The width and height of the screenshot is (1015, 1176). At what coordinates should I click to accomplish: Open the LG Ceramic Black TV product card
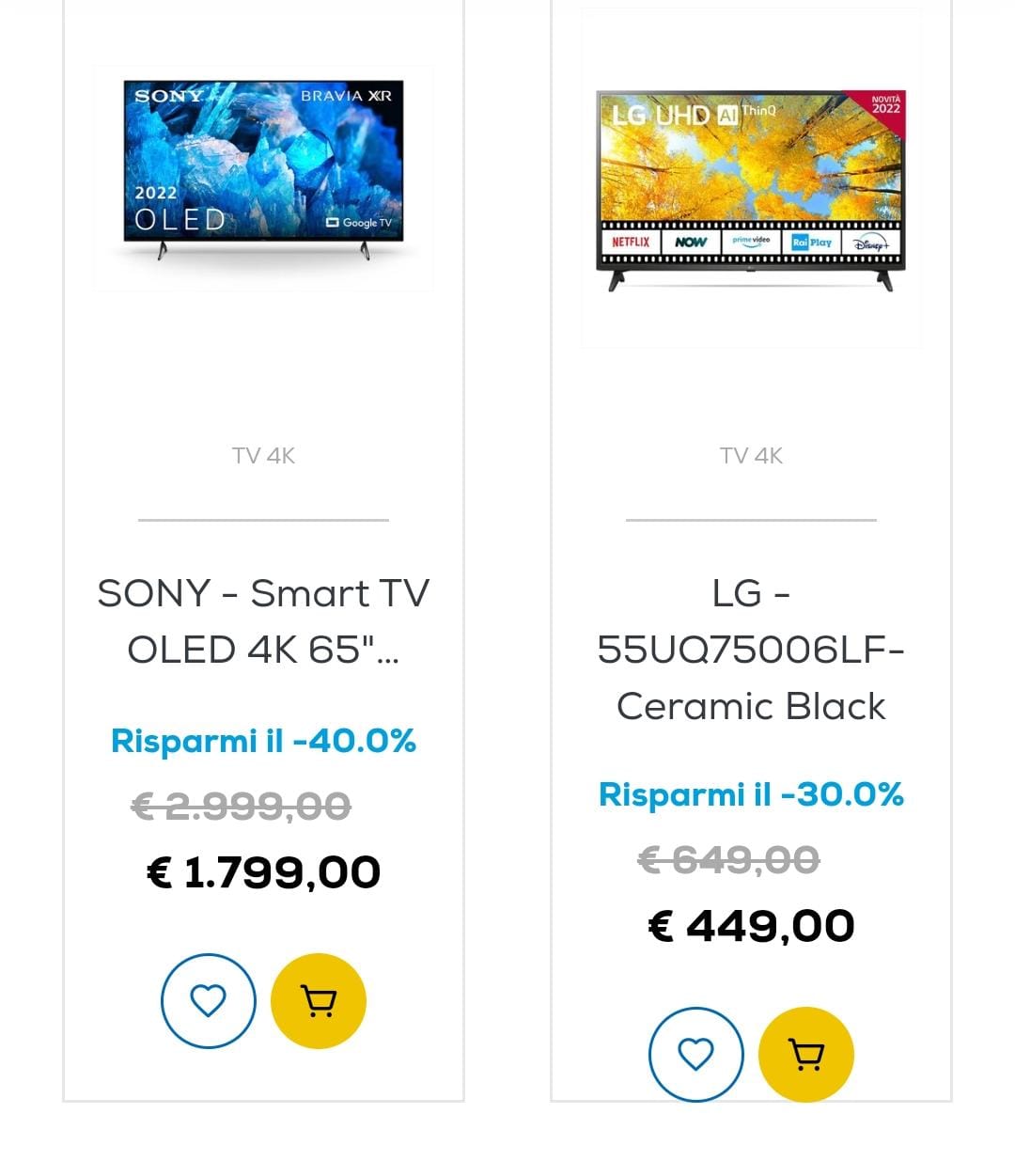[751, 649]
